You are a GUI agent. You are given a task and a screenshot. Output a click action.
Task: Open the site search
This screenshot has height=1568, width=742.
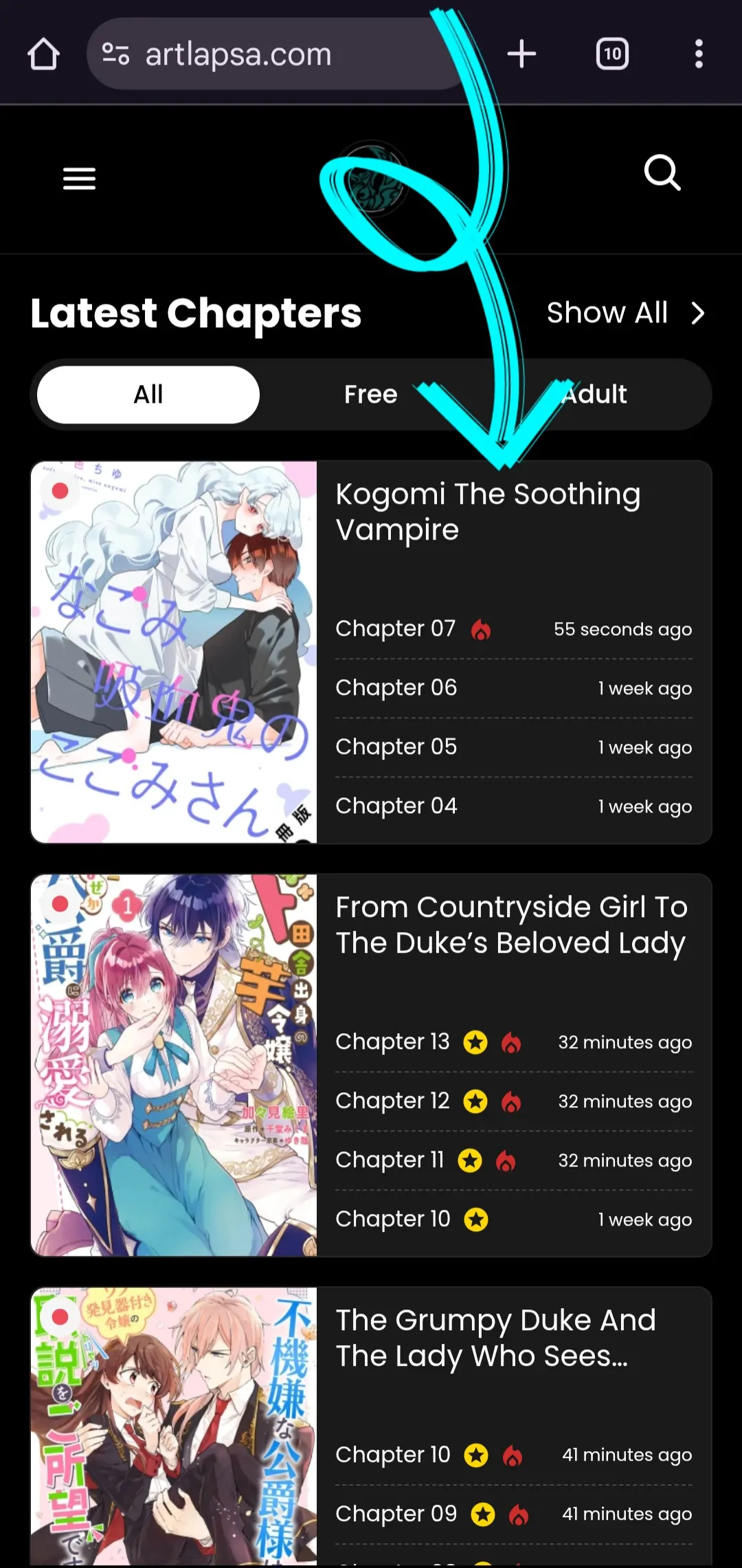click(662, 173)
